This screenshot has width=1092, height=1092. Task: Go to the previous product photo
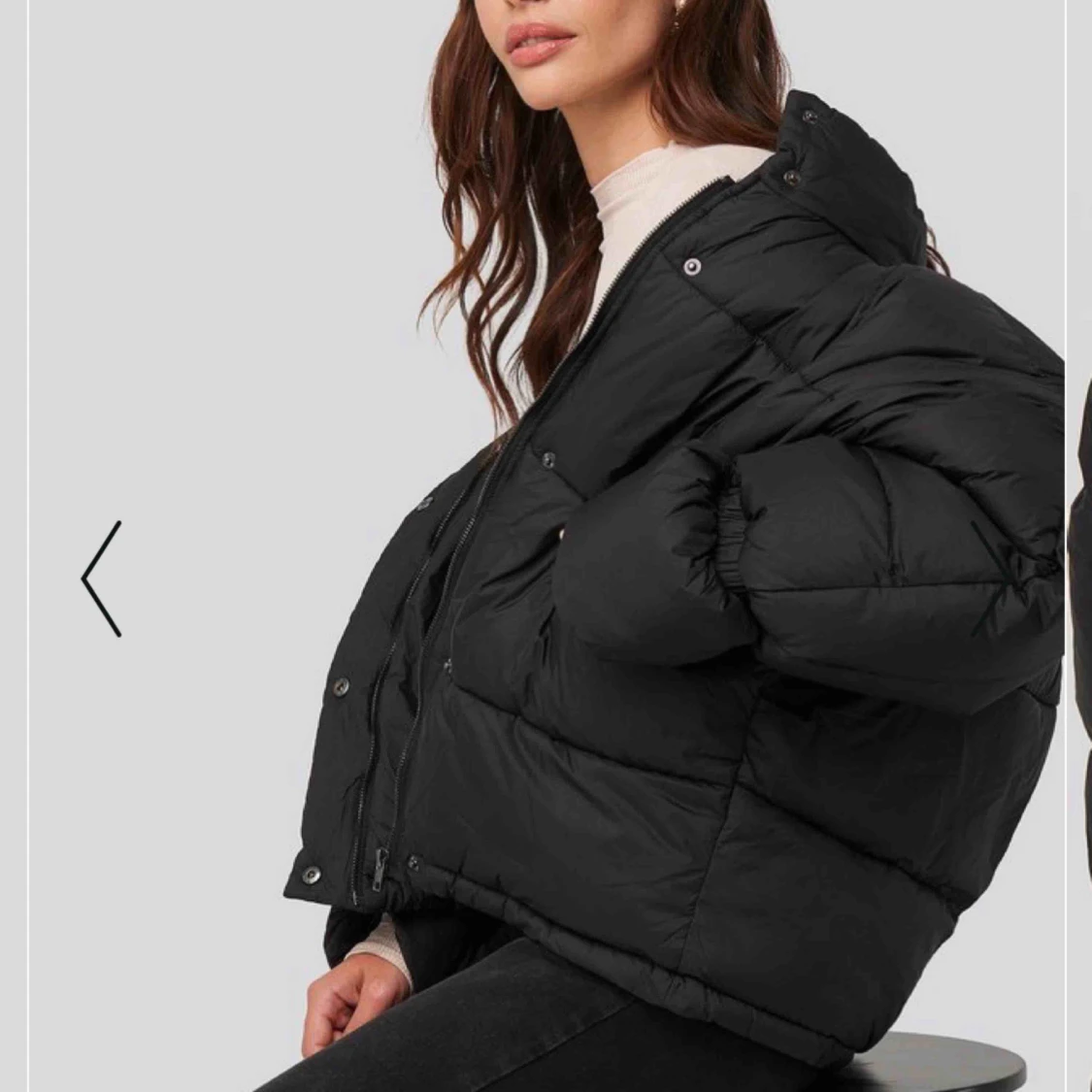[x=102, y=579]
